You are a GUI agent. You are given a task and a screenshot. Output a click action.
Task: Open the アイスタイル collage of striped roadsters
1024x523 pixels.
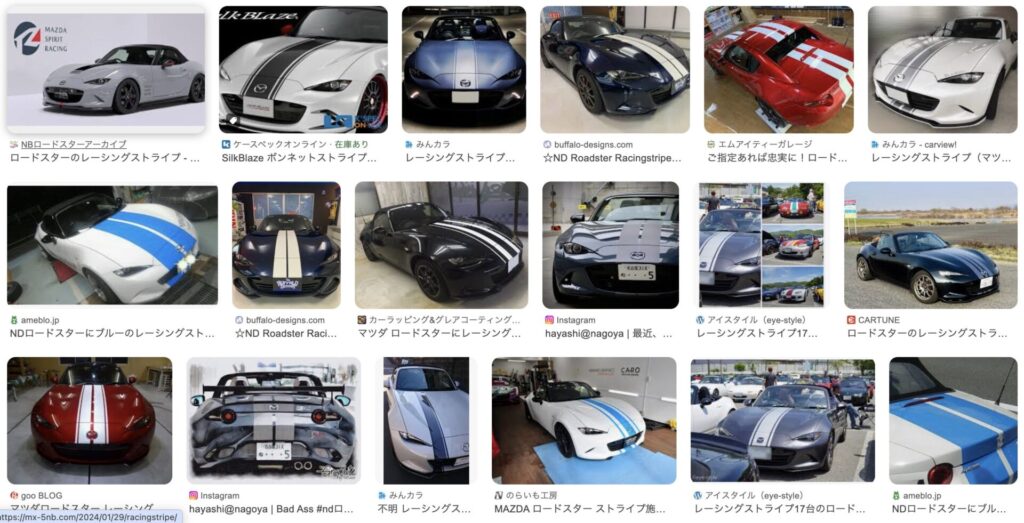point(761,244)
